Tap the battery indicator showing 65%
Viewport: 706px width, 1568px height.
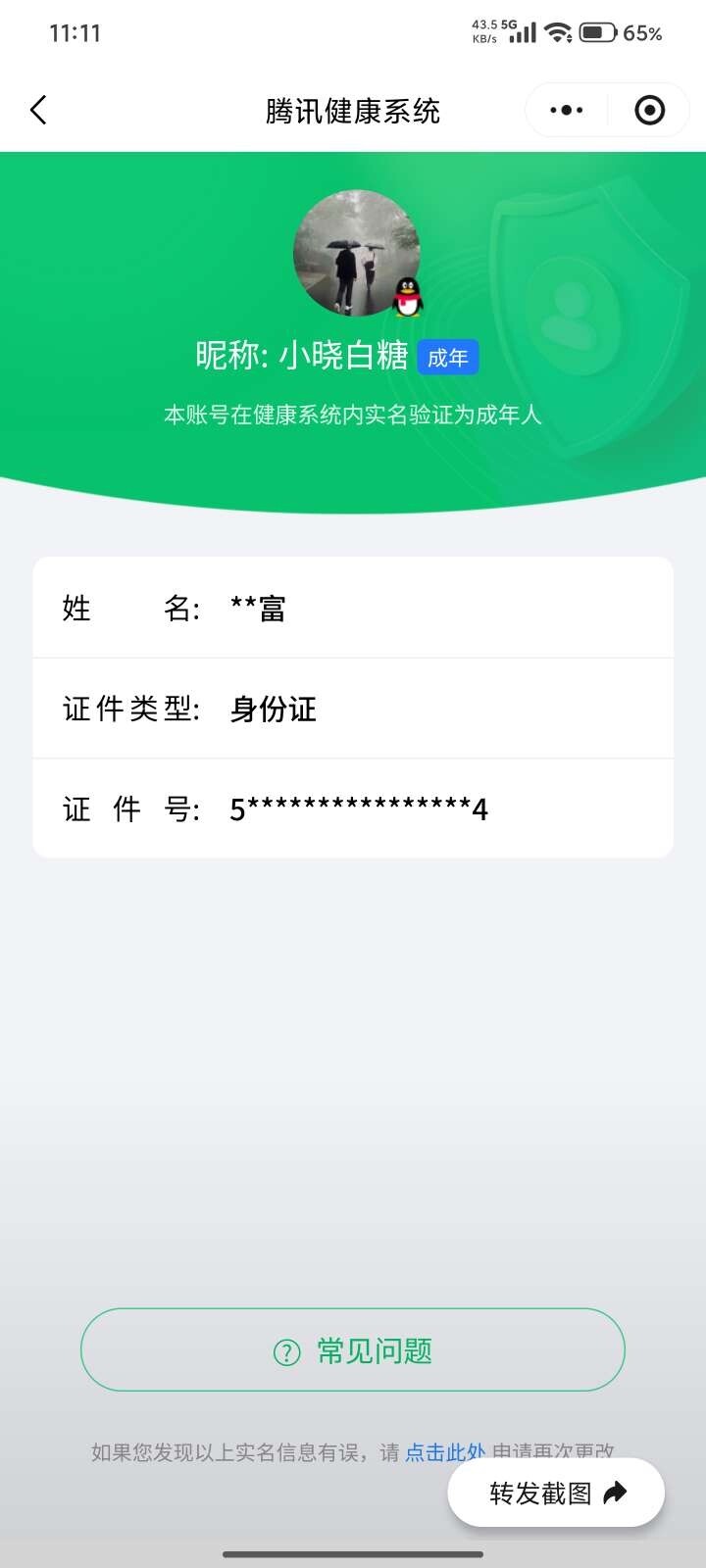point(599,32)
